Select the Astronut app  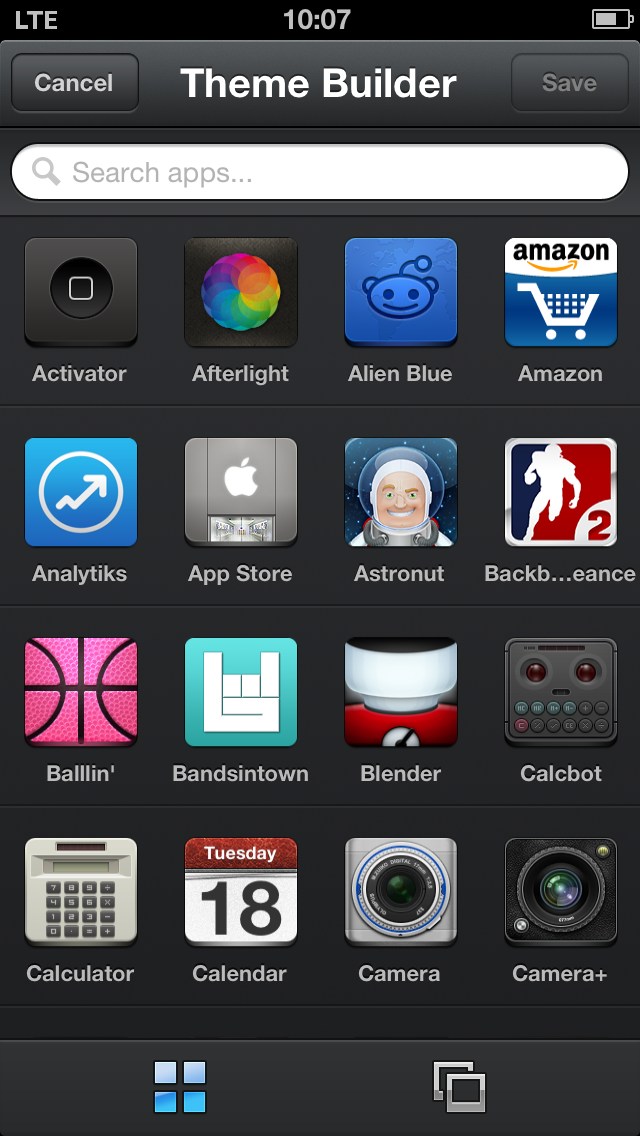point(401,491)
